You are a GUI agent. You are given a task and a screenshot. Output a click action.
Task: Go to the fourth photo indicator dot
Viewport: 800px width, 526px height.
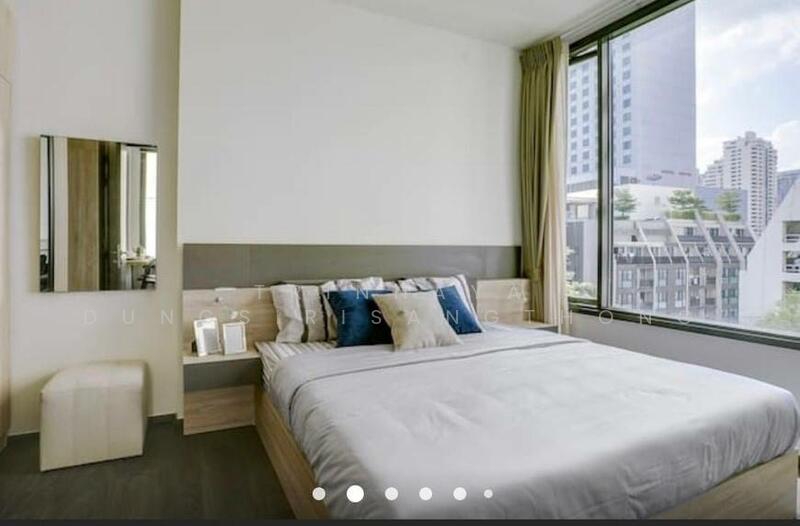tap(425, 493)
